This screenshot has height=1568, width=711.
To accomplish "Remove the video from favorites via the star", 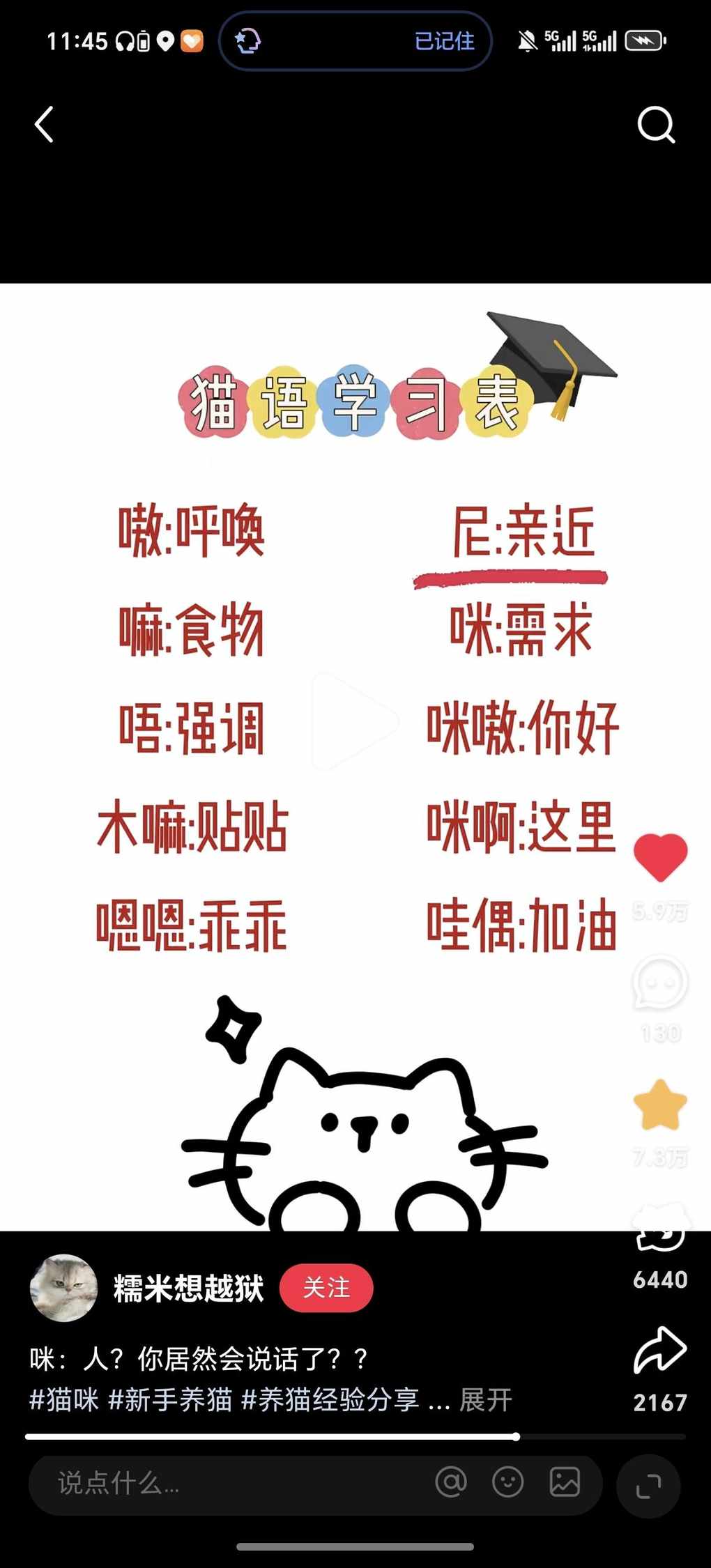I will (x=660, y=1105).
